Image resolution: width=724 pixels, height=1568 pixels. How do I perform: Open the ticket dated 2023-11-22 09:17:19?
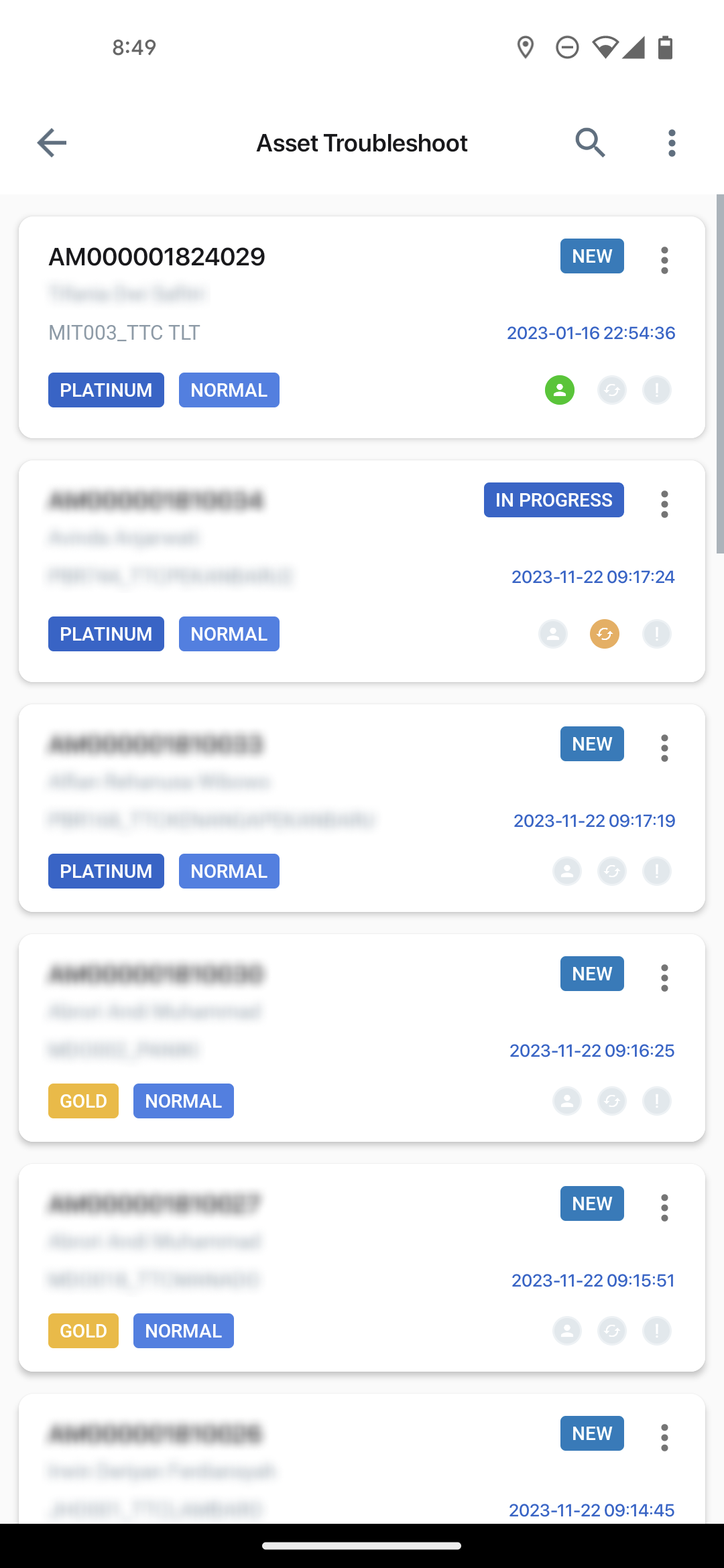(362, 807)
